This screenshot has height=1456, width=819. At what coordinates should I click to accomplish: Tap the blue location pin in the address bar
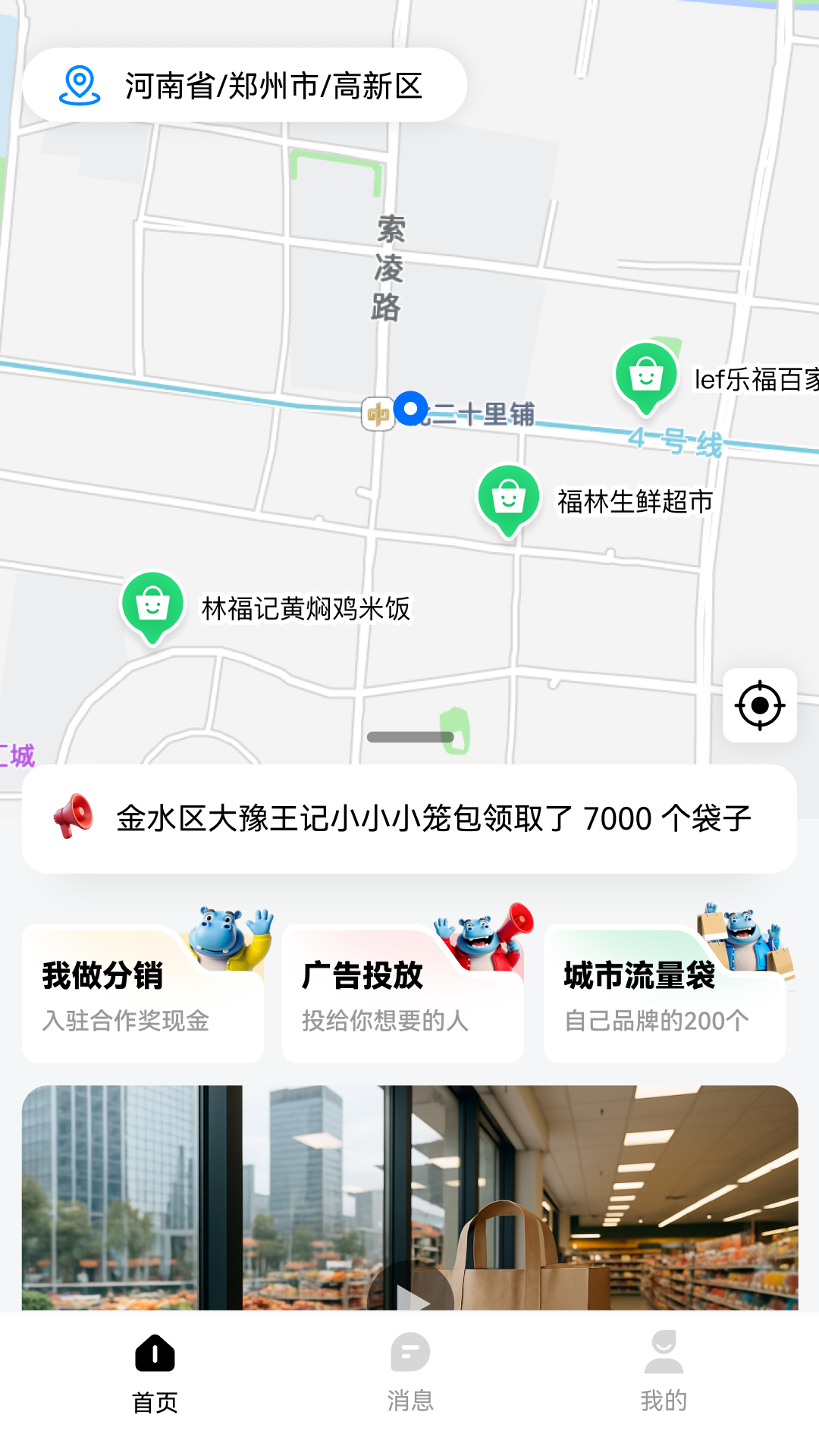click(x=78, y=85)
